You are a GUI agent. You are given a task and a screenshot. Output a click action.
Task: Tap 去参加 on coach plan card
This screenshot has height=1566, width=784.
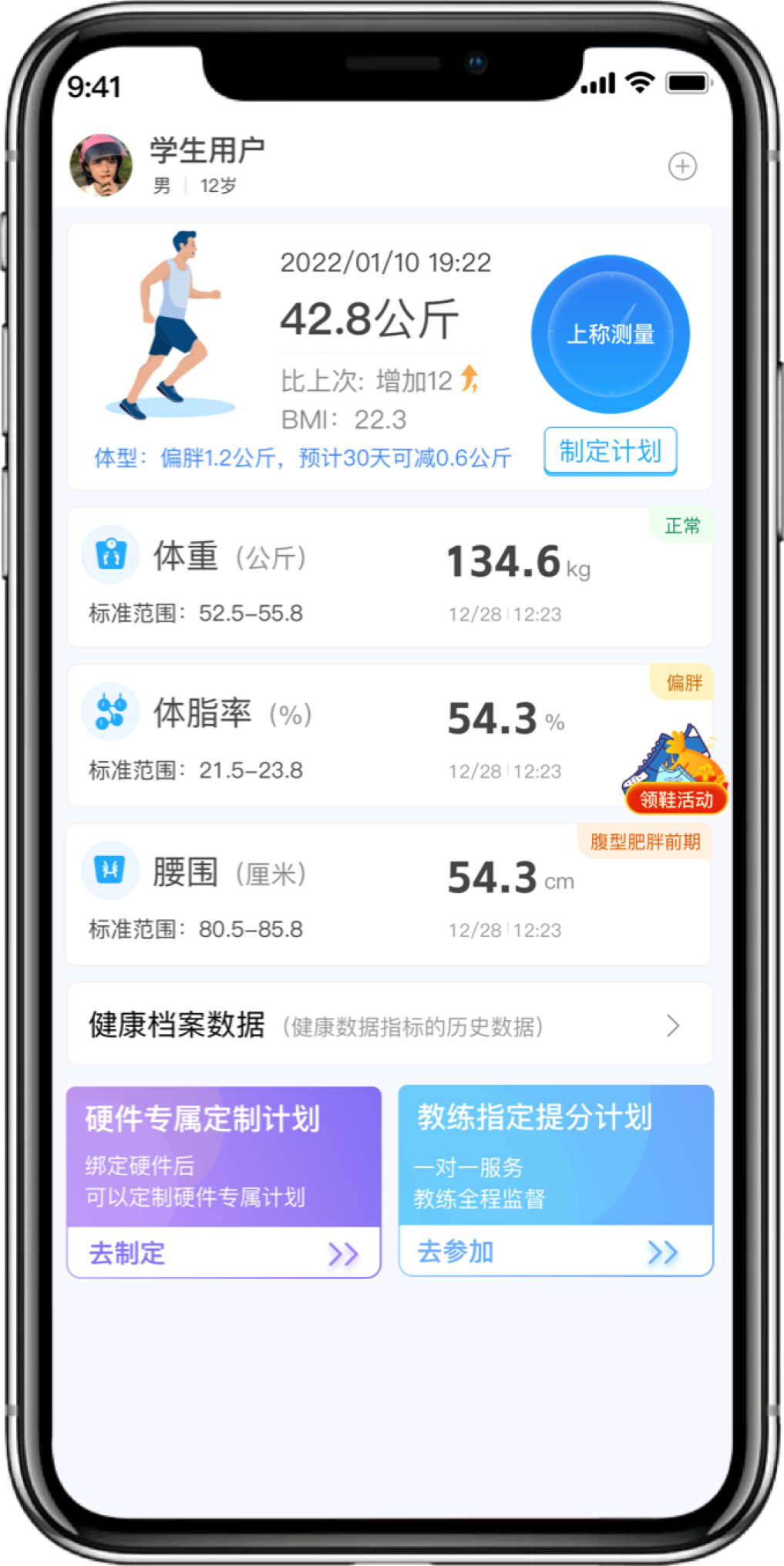click(x=555, y=1251)
